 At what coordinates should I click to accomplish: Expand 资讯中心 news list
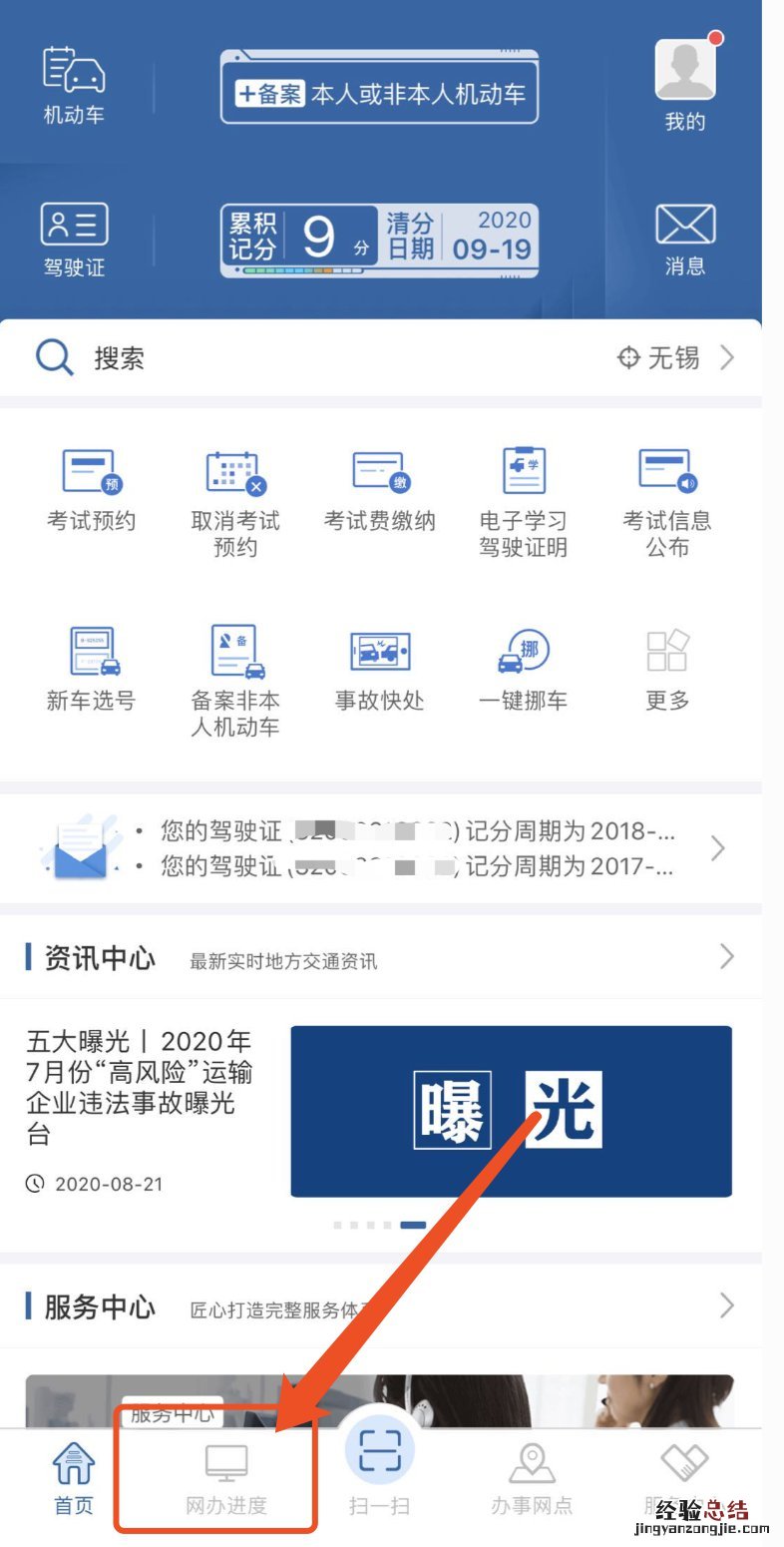pos(726,958)
